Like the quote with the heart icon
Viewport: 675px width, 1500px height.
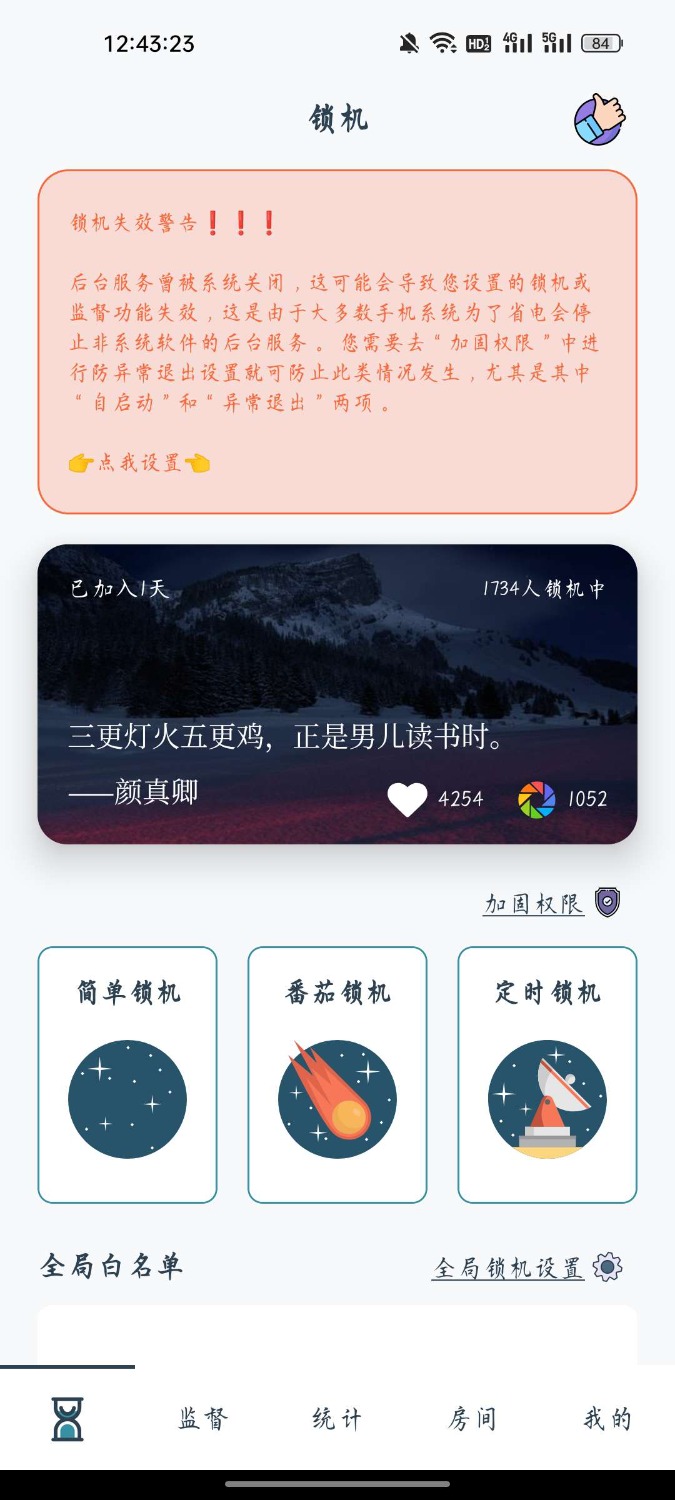click(x=407, y=799)
